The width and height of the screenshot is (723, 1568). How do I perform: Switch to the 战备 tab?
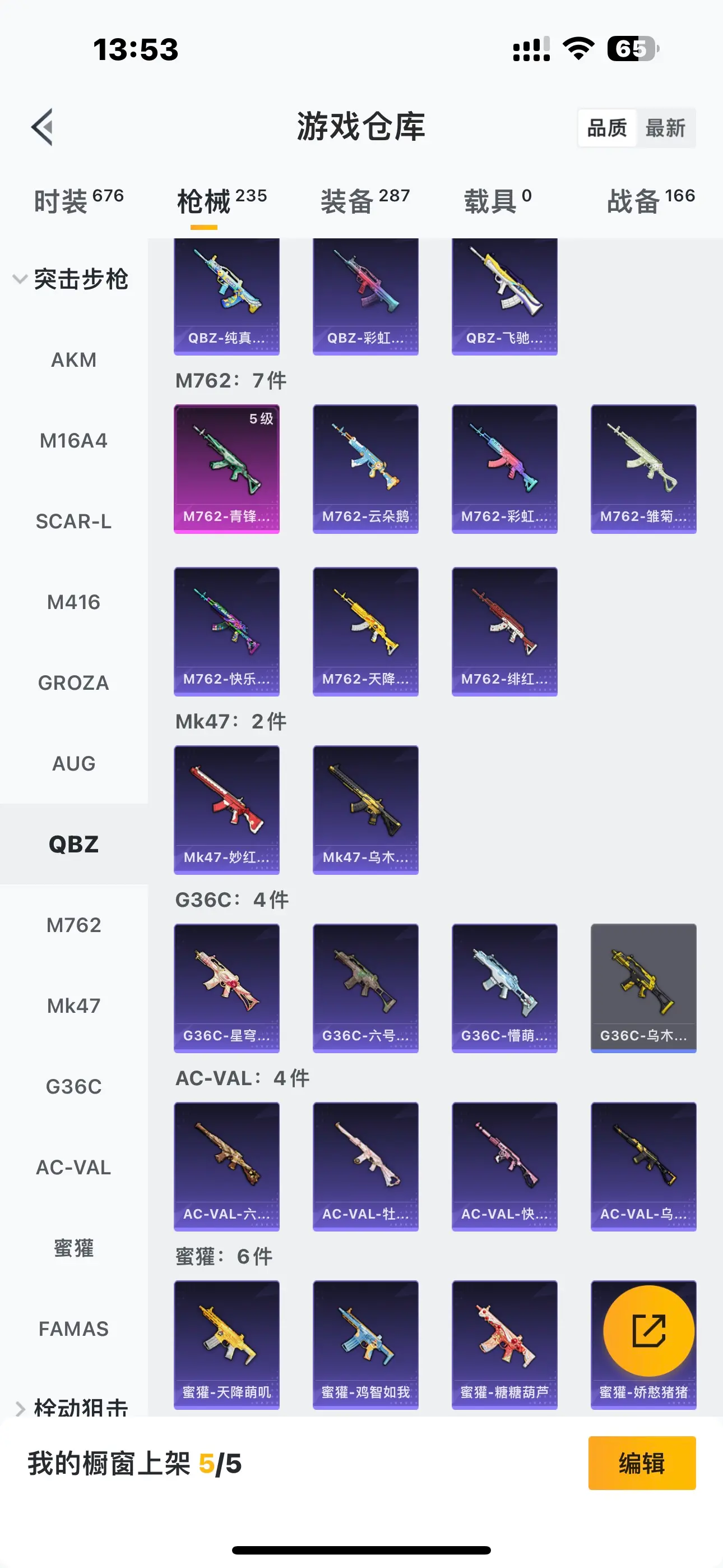651,200
